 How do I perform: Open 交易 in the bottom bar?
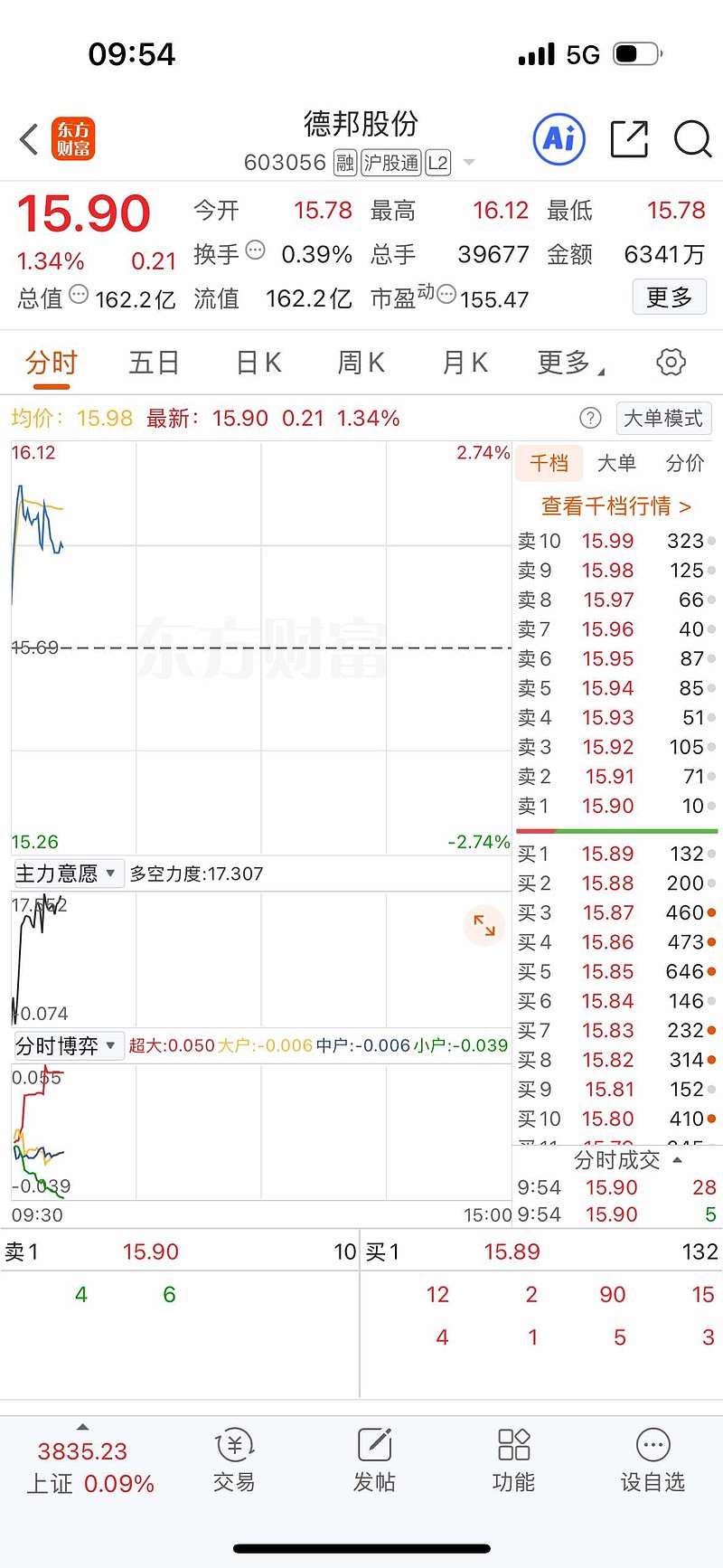(234, 1461)
